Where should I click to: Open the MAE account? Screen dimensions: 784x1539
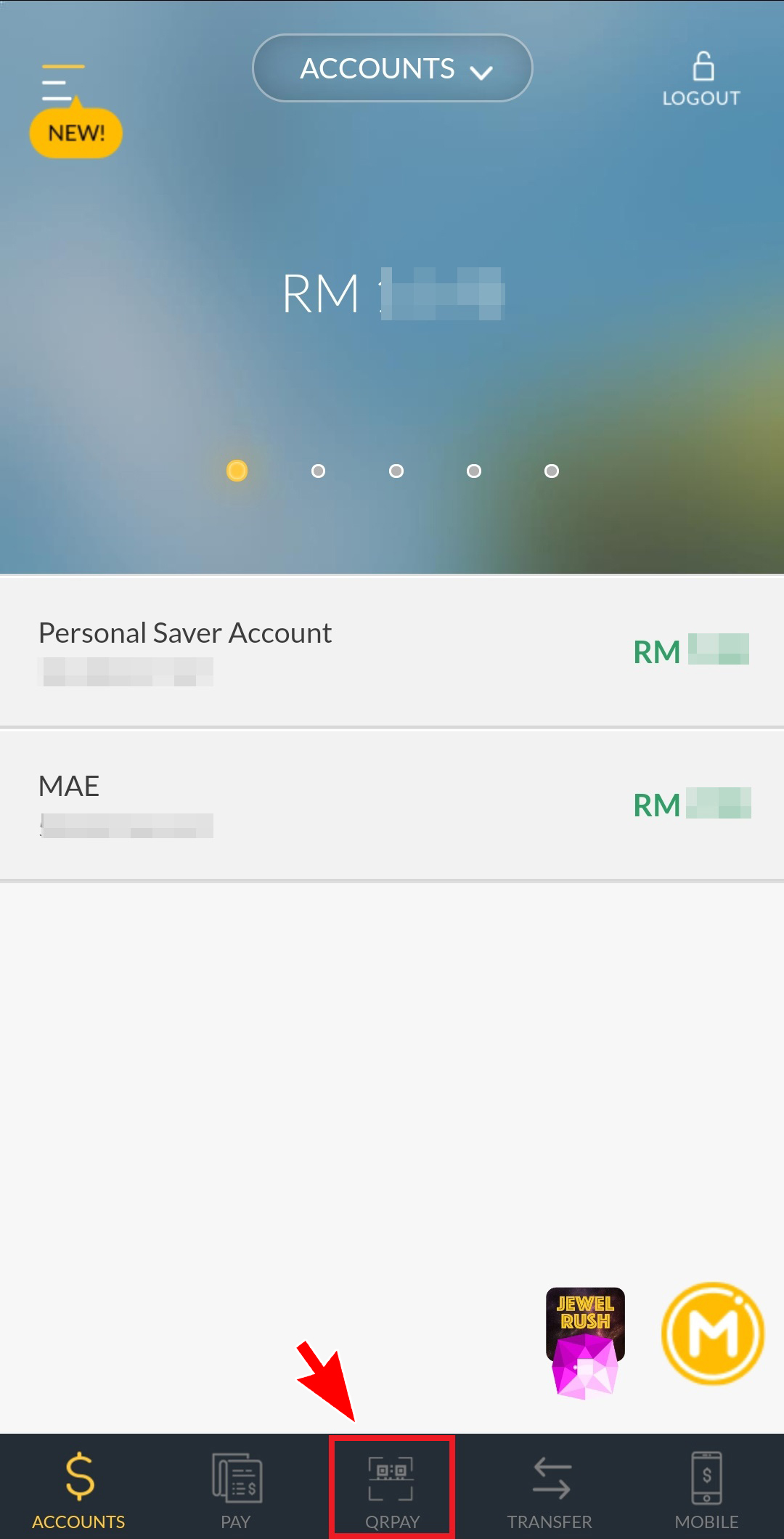pos(392,805)
